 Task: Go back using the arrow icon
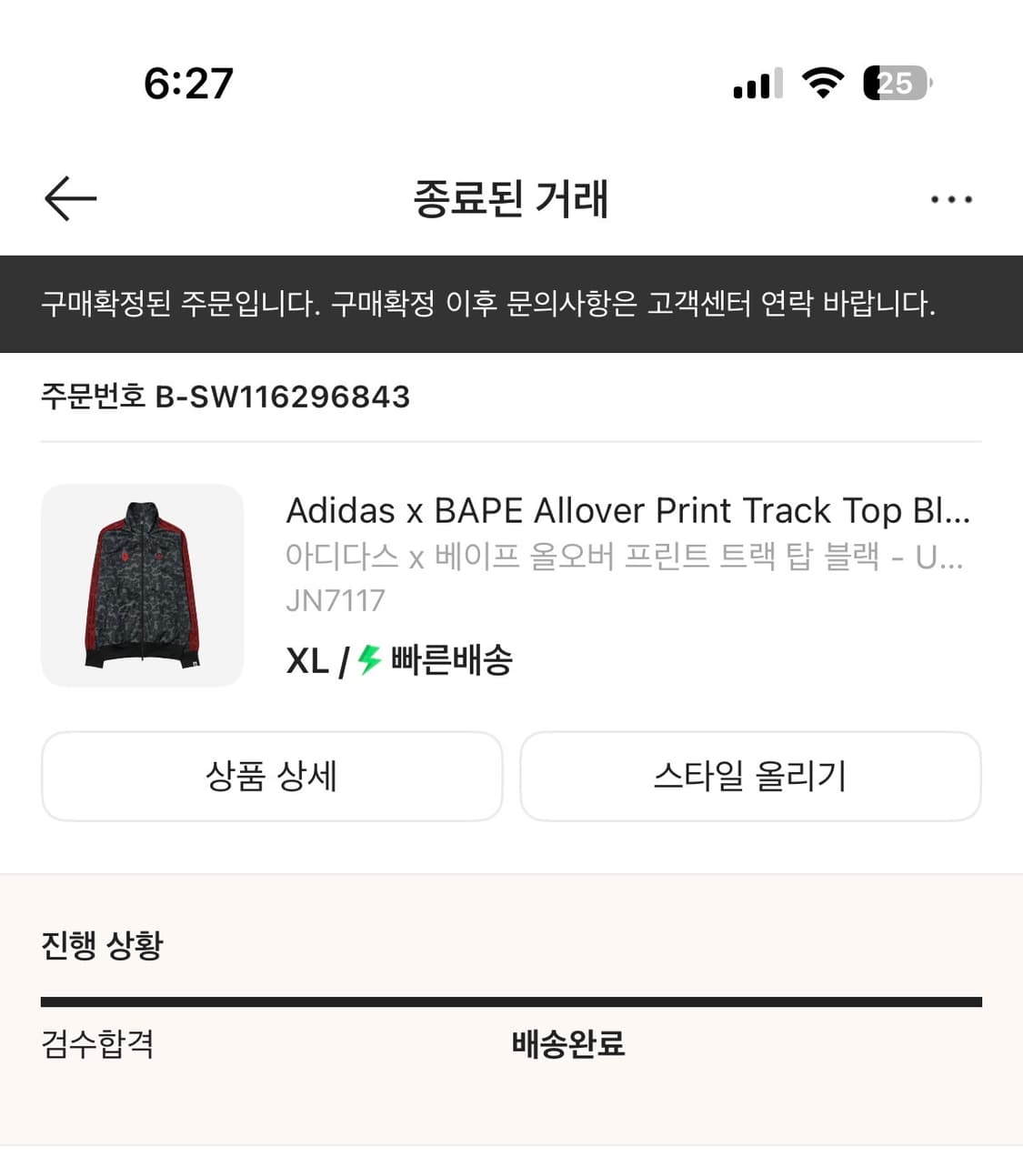click(x=70, y=198)
